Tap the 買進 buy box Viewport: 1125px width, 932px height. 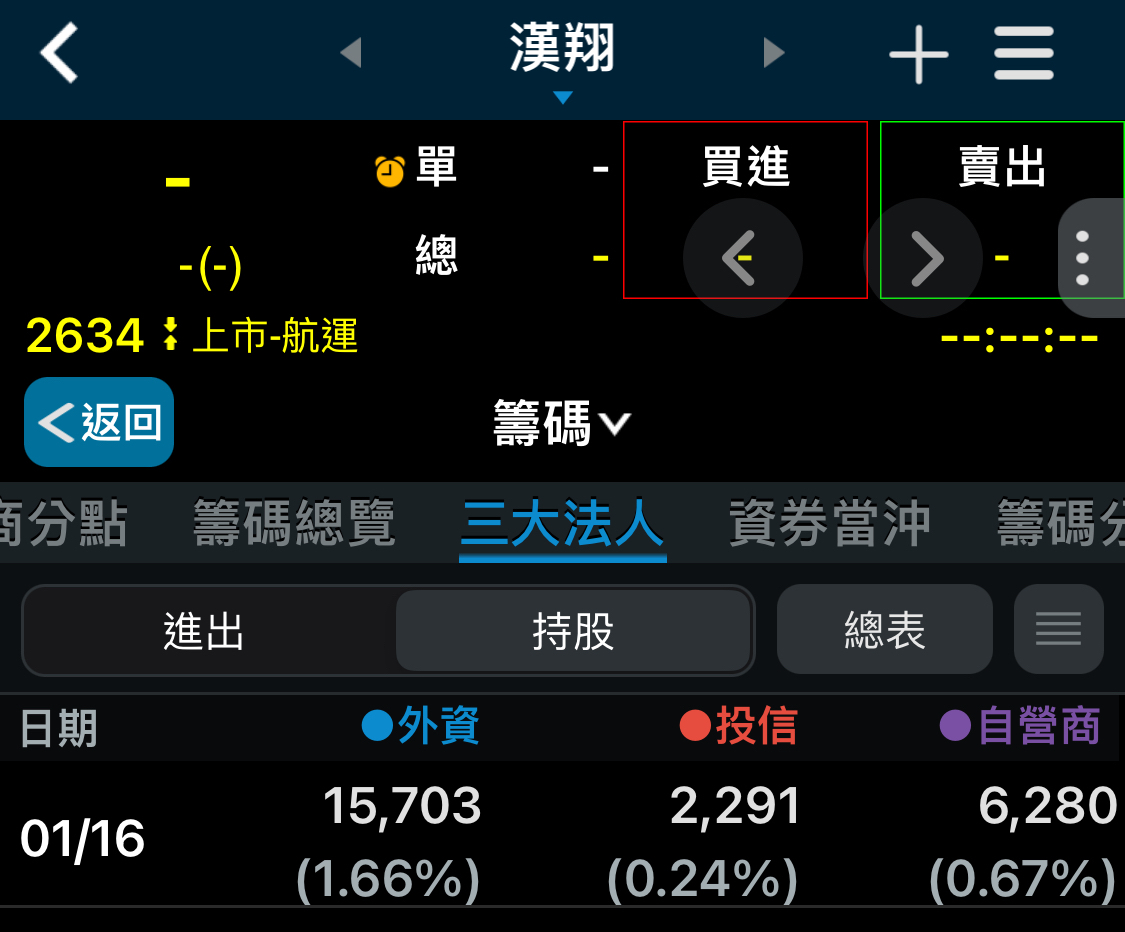click(745, 210)
